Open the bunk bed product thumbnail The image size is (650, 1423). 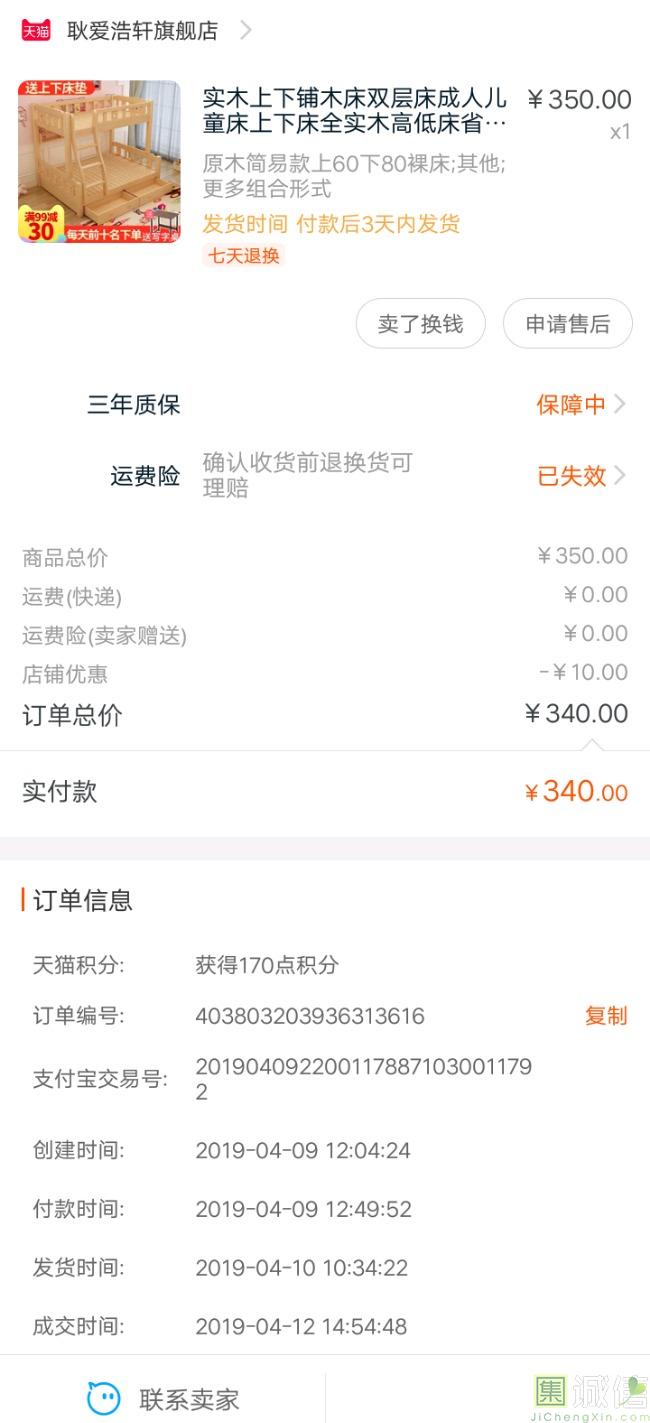(99, 162)
